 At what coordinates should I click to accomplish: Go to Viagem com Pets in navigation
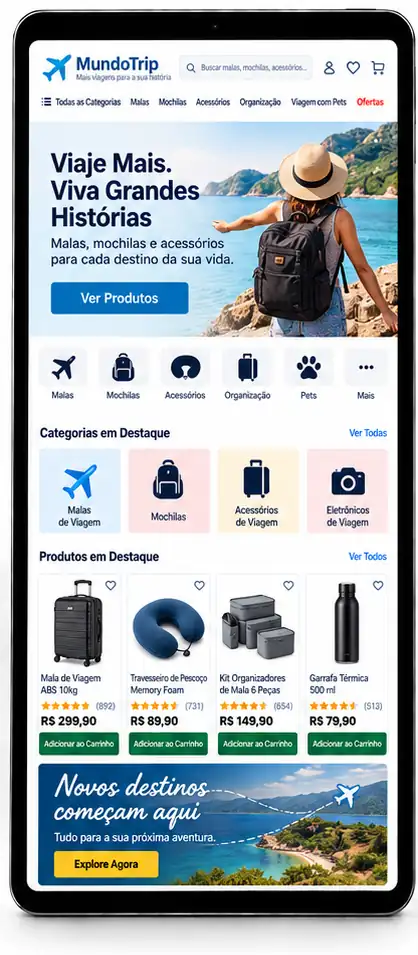pyautogui.click(x=319, y=102)
